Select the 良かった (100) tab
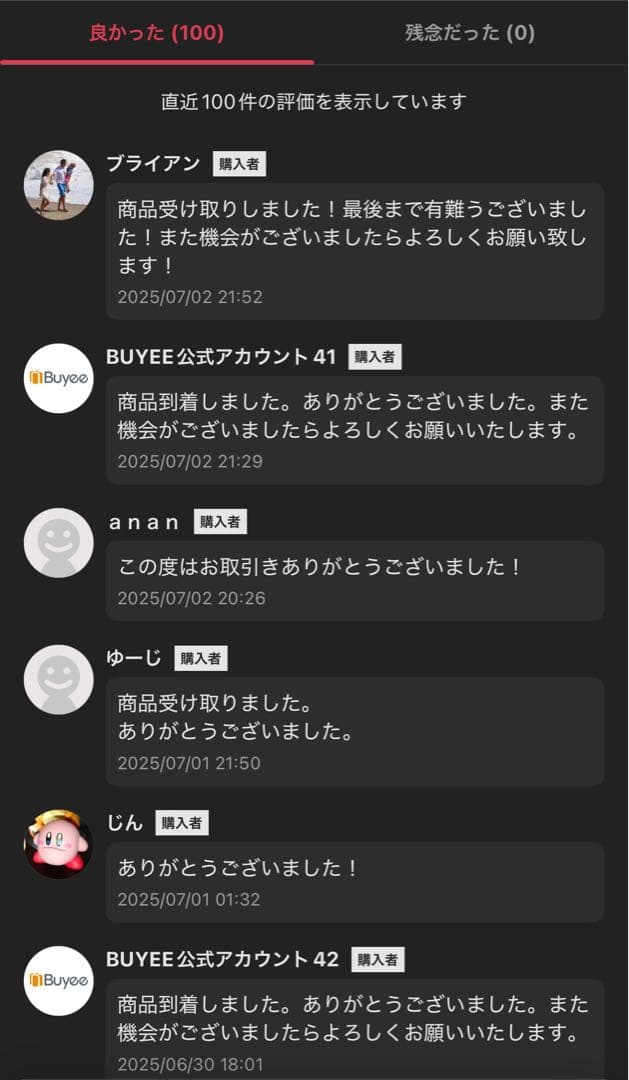The image size is (629, 1080). point(157,33)
